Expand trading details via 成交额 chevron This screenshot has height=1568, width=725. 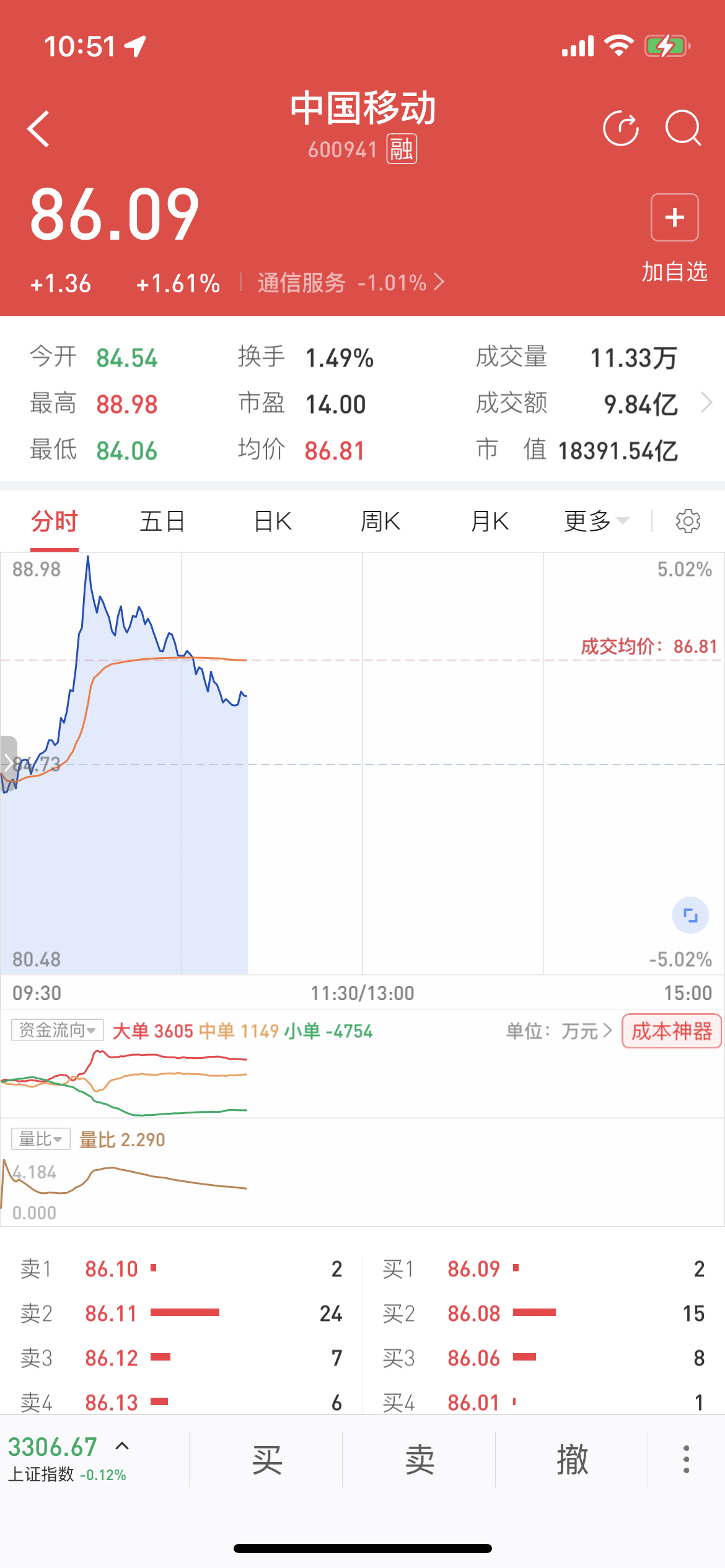tap(706, 403)
